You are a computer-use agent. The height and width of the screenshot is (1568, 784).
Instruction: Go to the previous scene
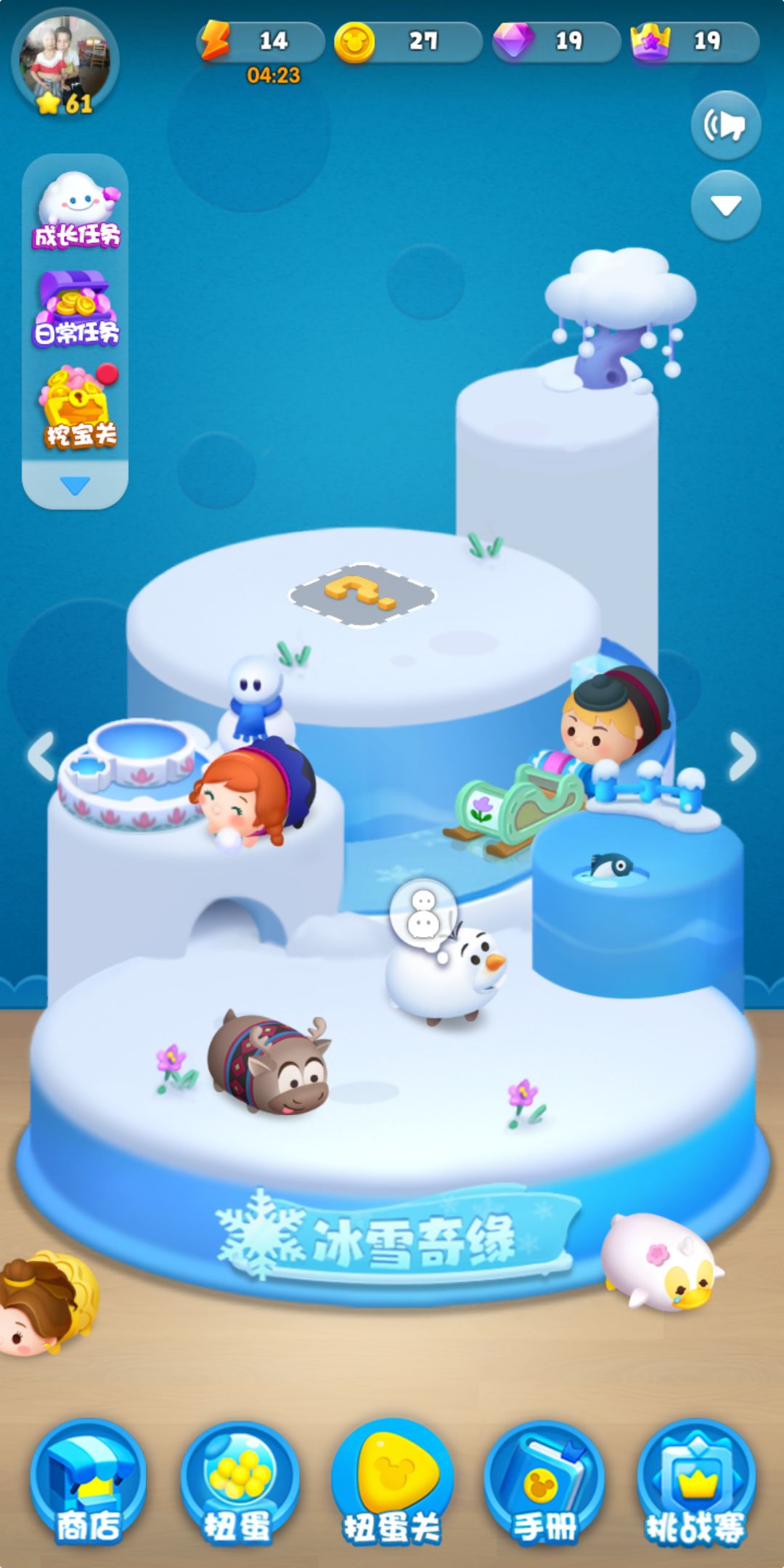coord(42,756)
